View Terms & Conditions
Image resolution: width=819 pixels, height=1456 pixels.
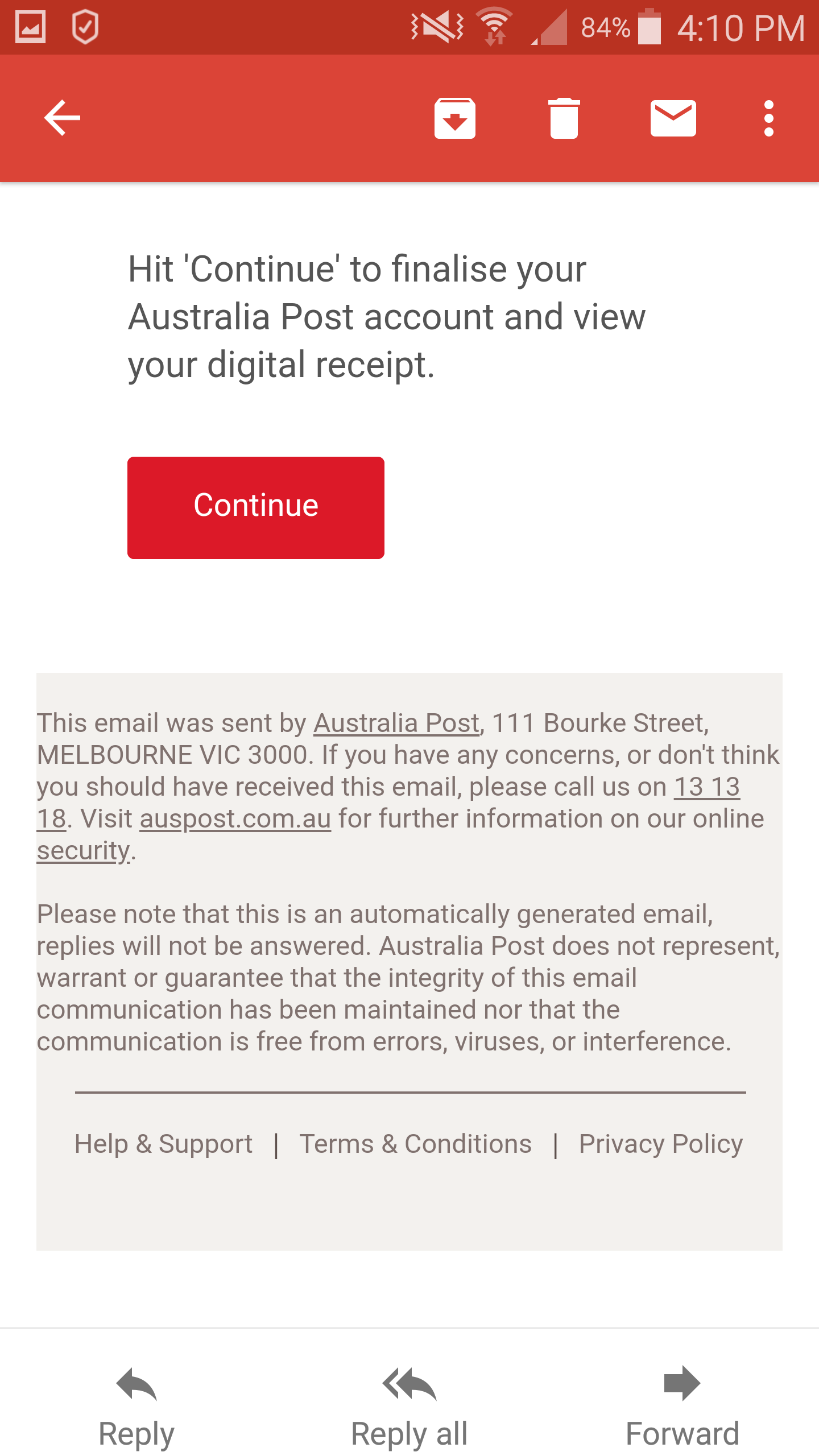click(x=416, y=1143)
